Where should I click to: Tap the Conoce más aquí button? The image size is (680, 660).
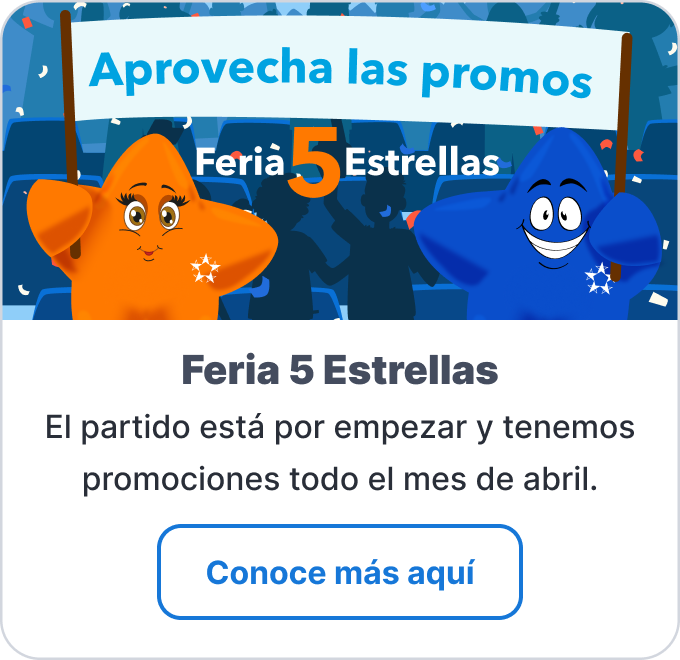click(340, 573)
